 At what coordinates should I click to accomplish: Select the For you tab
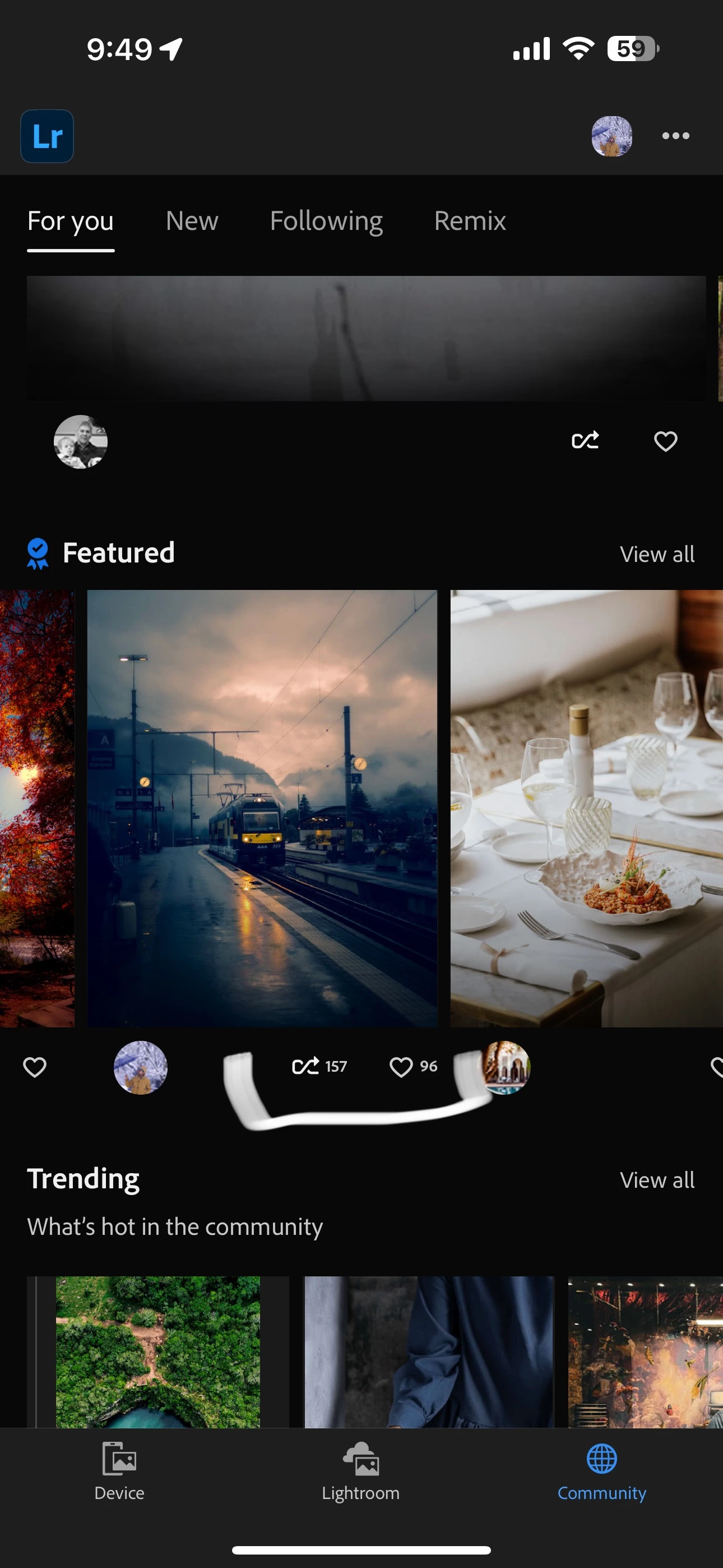click(x=71, y=221)
